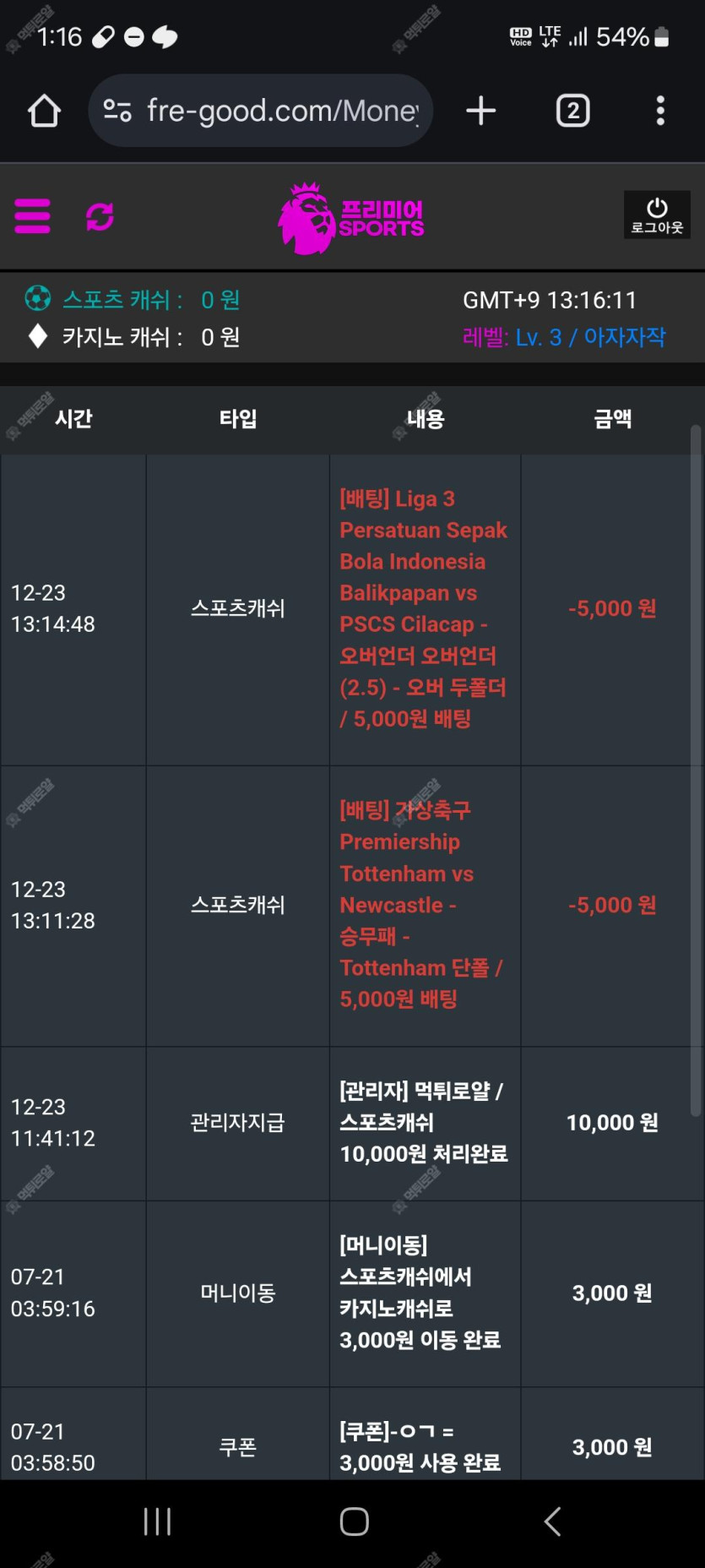This screenshot has height=1568, width=705.
Task: Tap the fre-good.com address bar
Action: pos(261,111)
